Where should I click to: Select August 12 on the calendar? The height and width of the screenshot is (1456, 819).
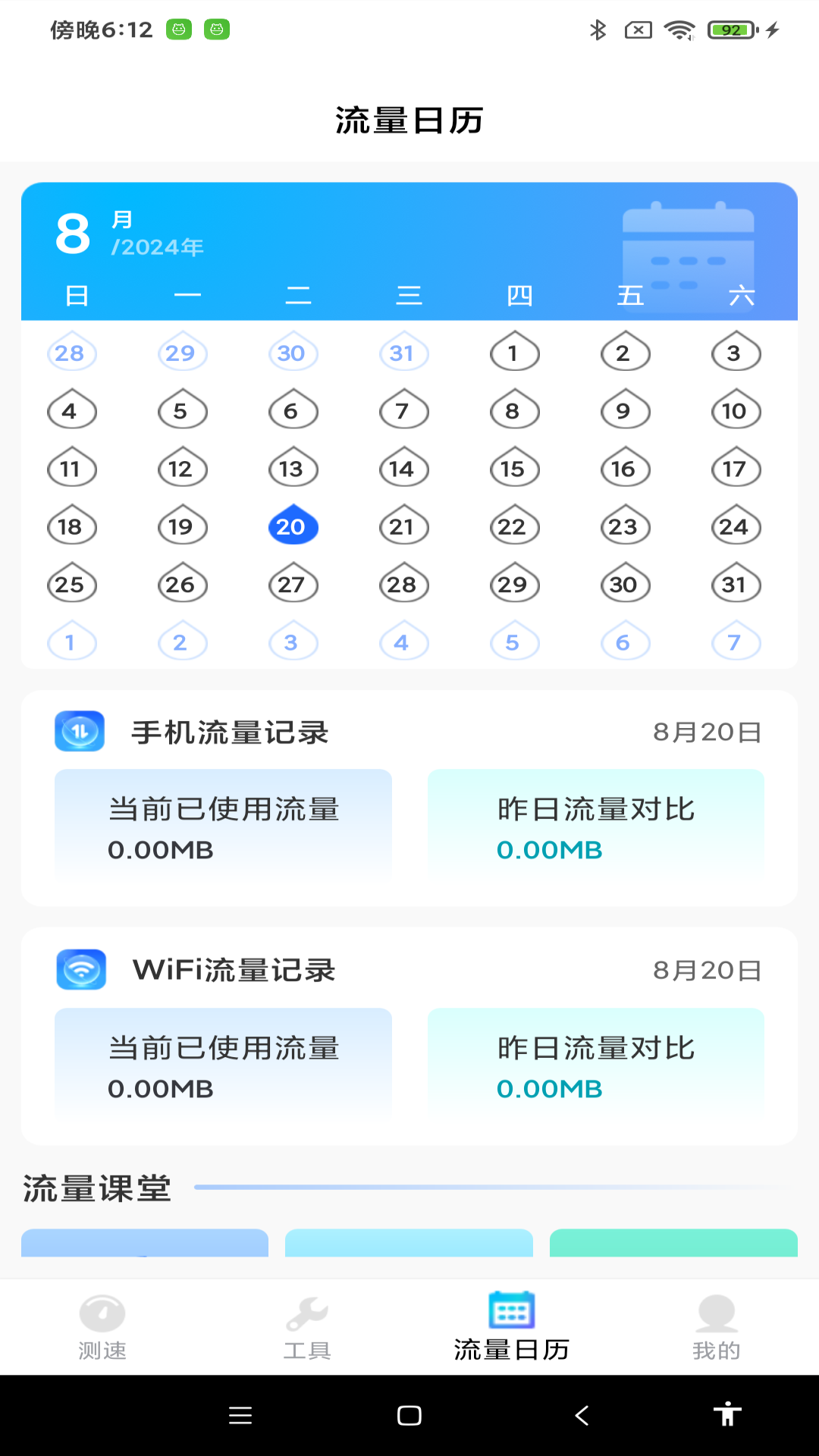click(181, 469)
